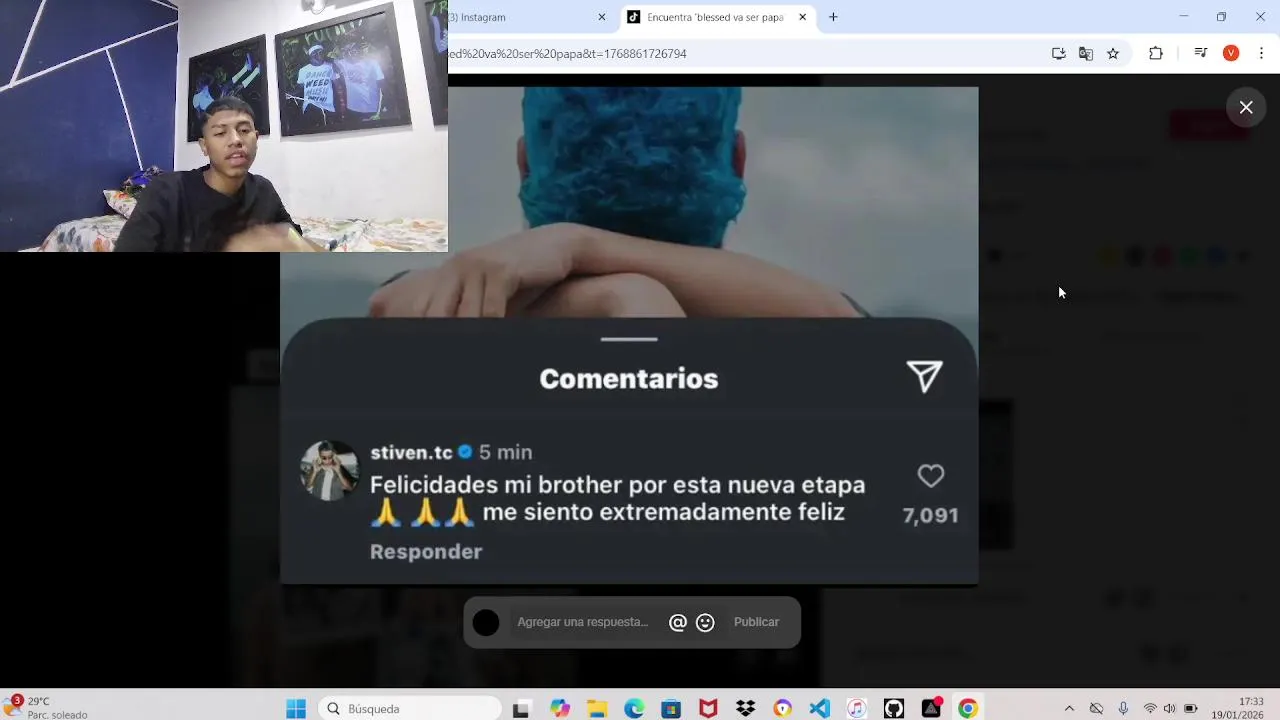Close the TikTok video overlay
This screenshot has width=1280, height=720.
[1246, 107]
